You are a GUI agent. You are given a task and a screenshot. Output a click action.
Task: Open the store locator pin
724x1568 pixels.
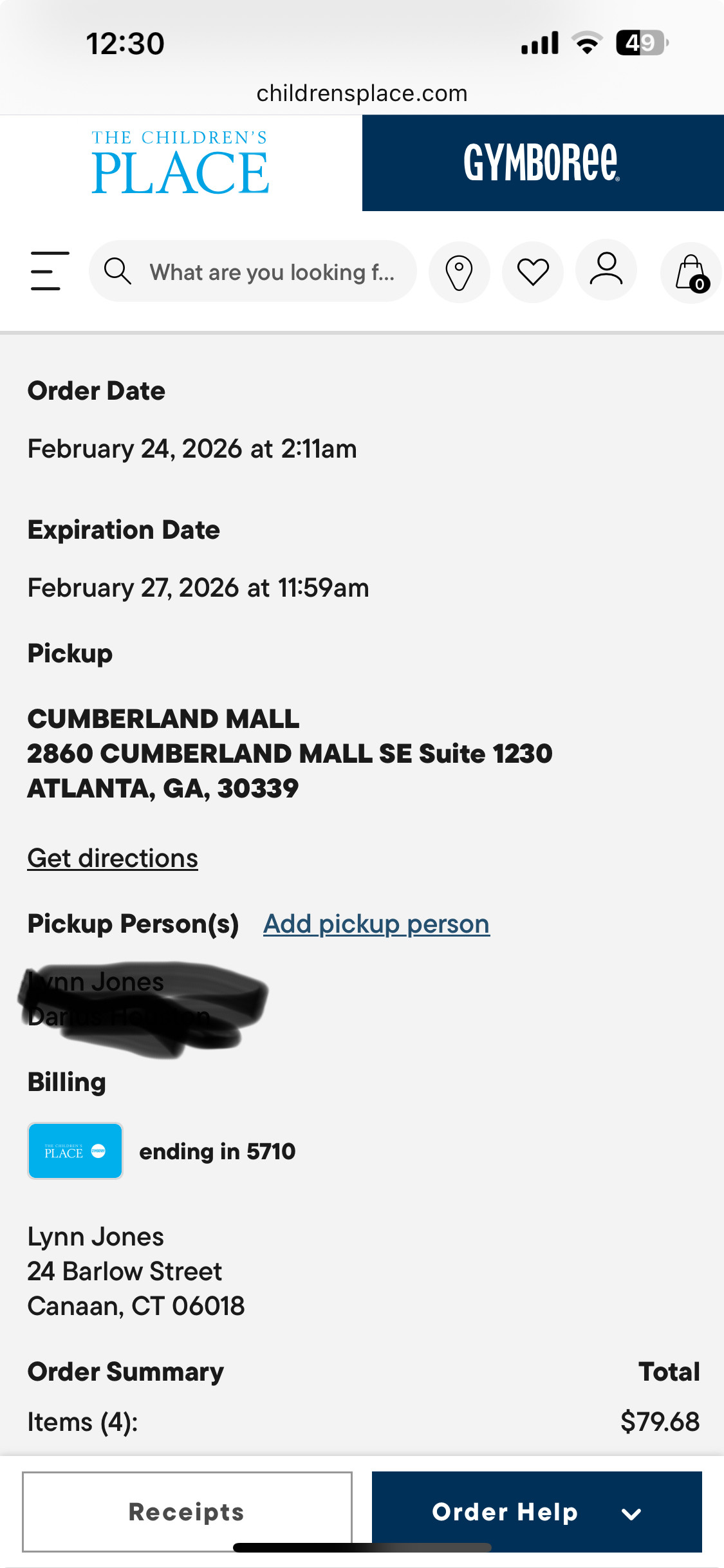click(x=459, y=272)
